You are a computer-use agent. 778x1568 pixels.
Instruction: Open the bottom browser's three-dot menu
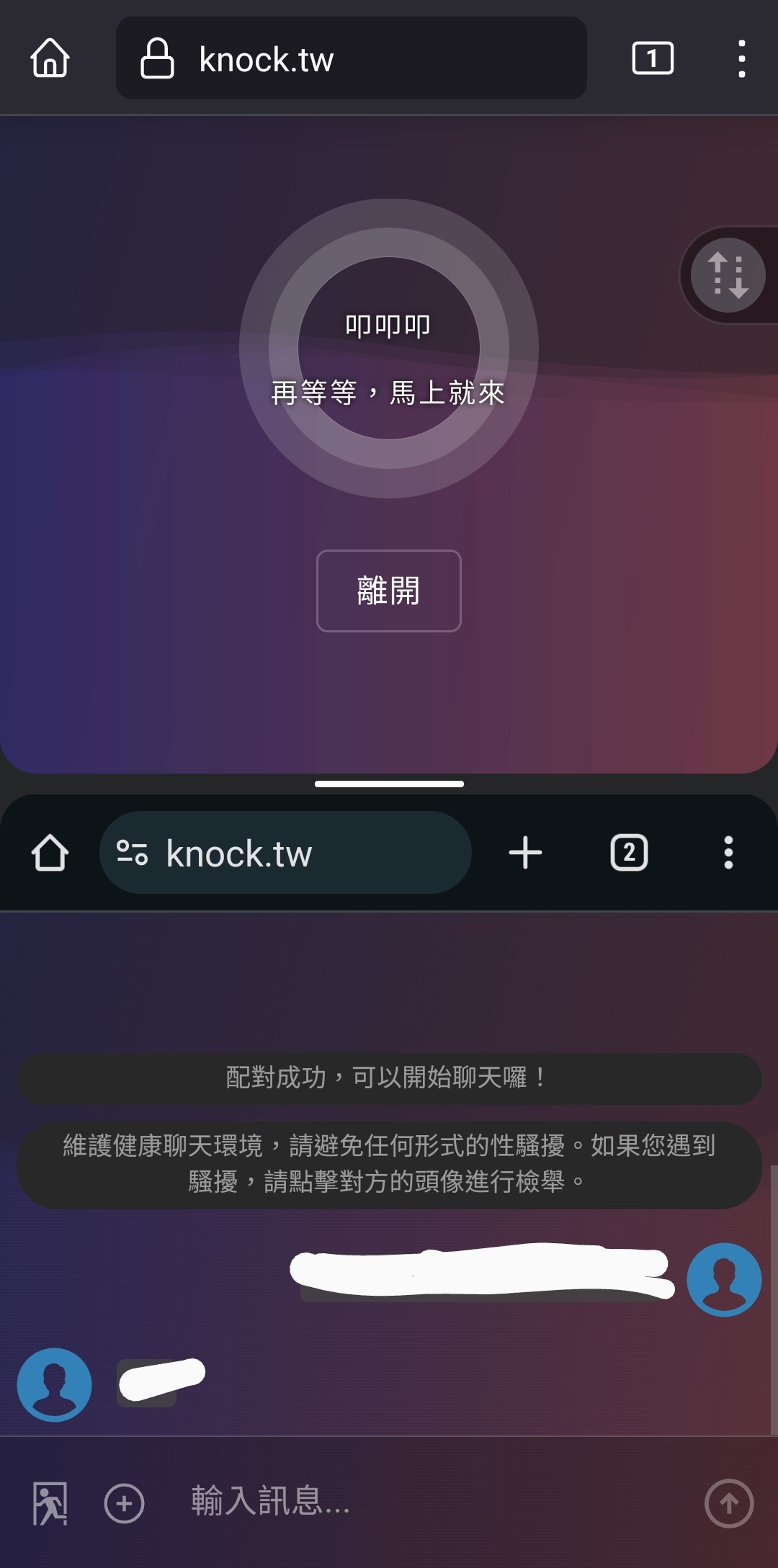(728, 853)
